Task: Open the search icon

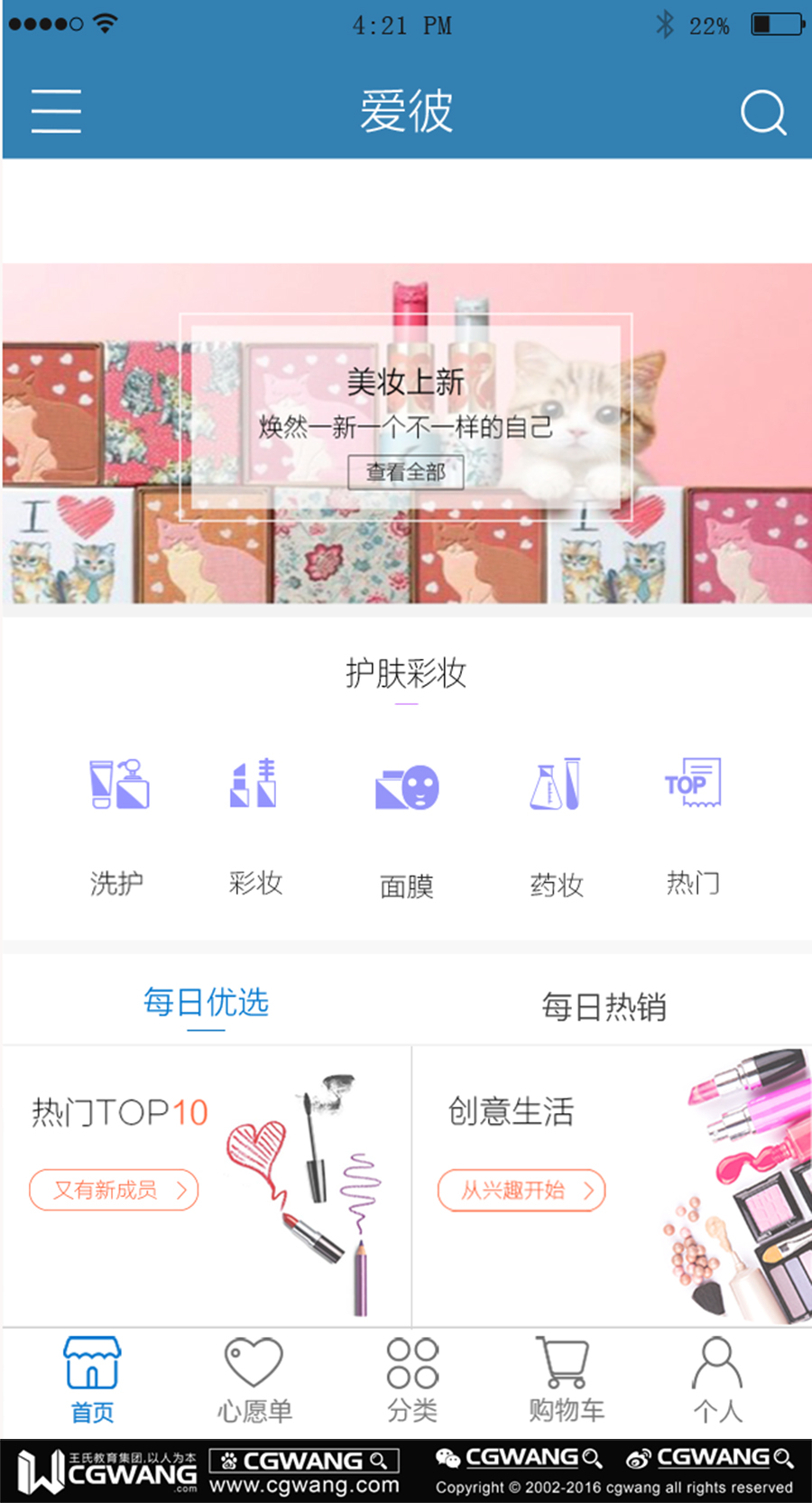Action: (x=763, y=113)
